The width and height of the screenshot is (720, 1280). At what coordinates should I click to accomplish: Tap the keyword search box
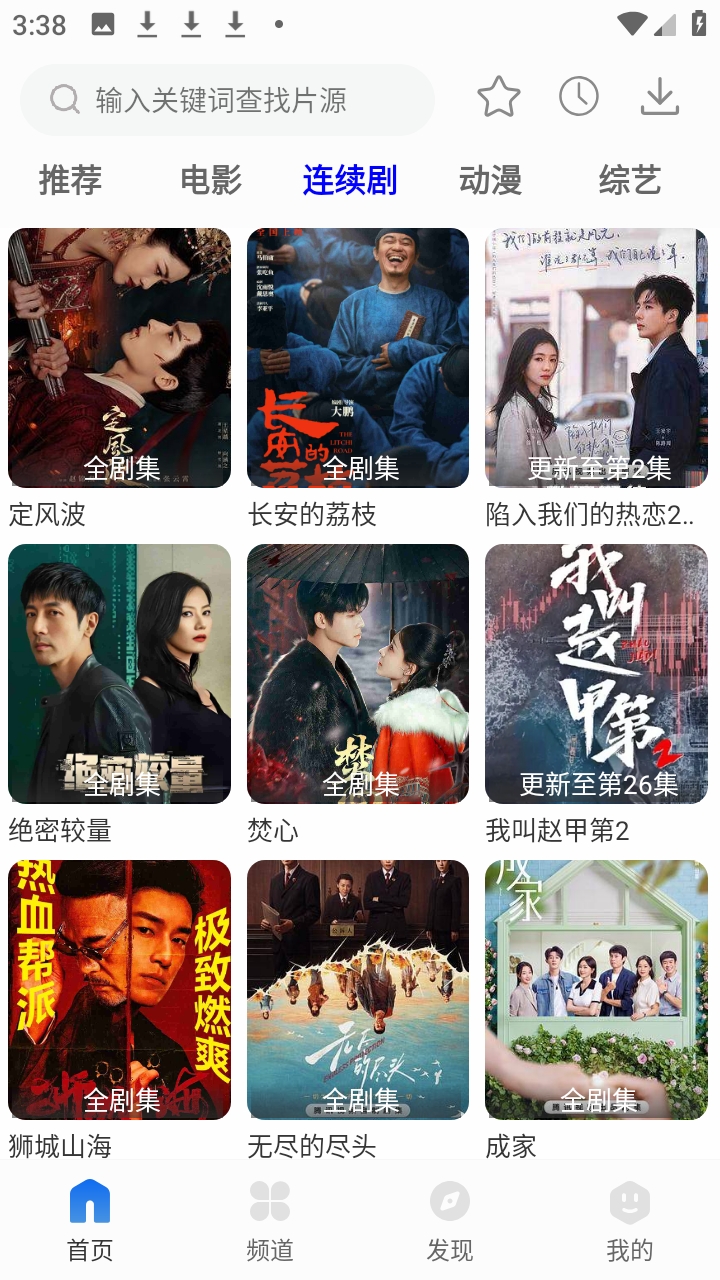[x=227, y=100]
